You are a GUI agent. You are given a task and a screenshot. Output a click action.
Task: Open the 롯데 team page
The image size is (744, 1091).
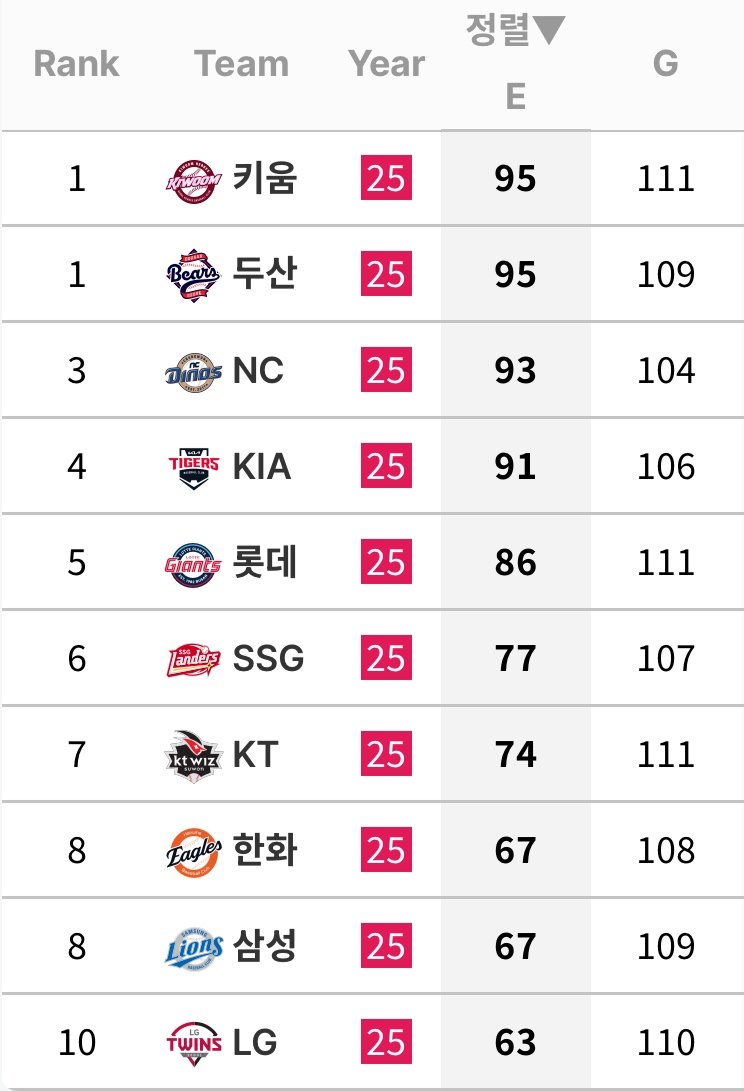click(264, 562)
